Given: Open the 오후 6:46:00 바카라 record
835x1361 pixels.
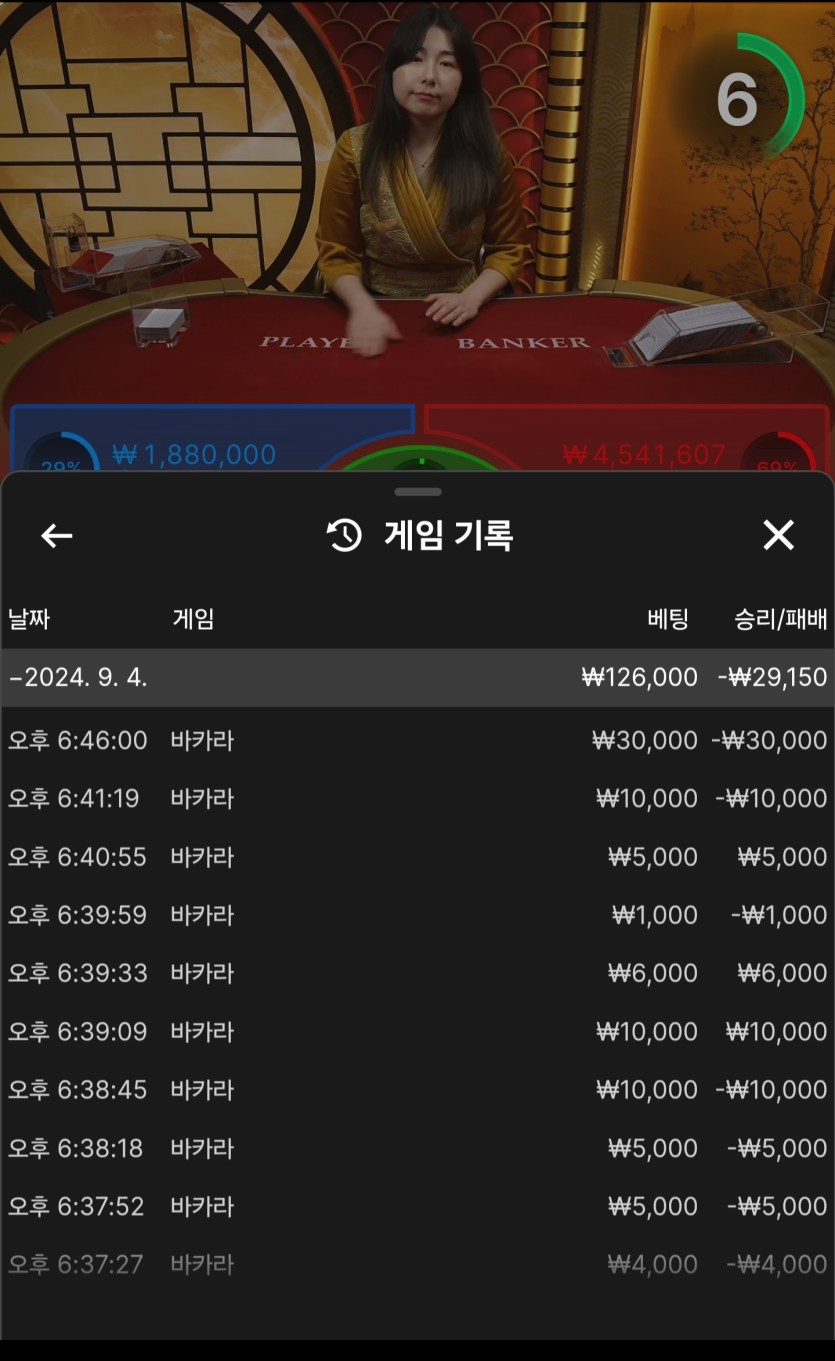Looking at the screenshot, I should point(417,740).
